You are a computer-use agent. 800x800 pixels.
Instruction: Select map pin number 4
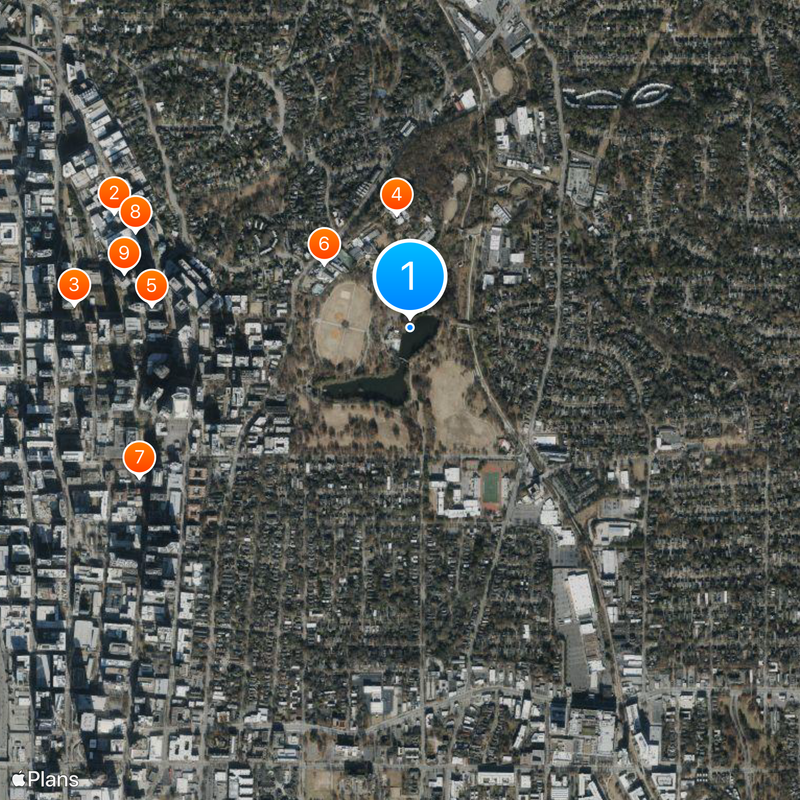click(x=396, y=193)
